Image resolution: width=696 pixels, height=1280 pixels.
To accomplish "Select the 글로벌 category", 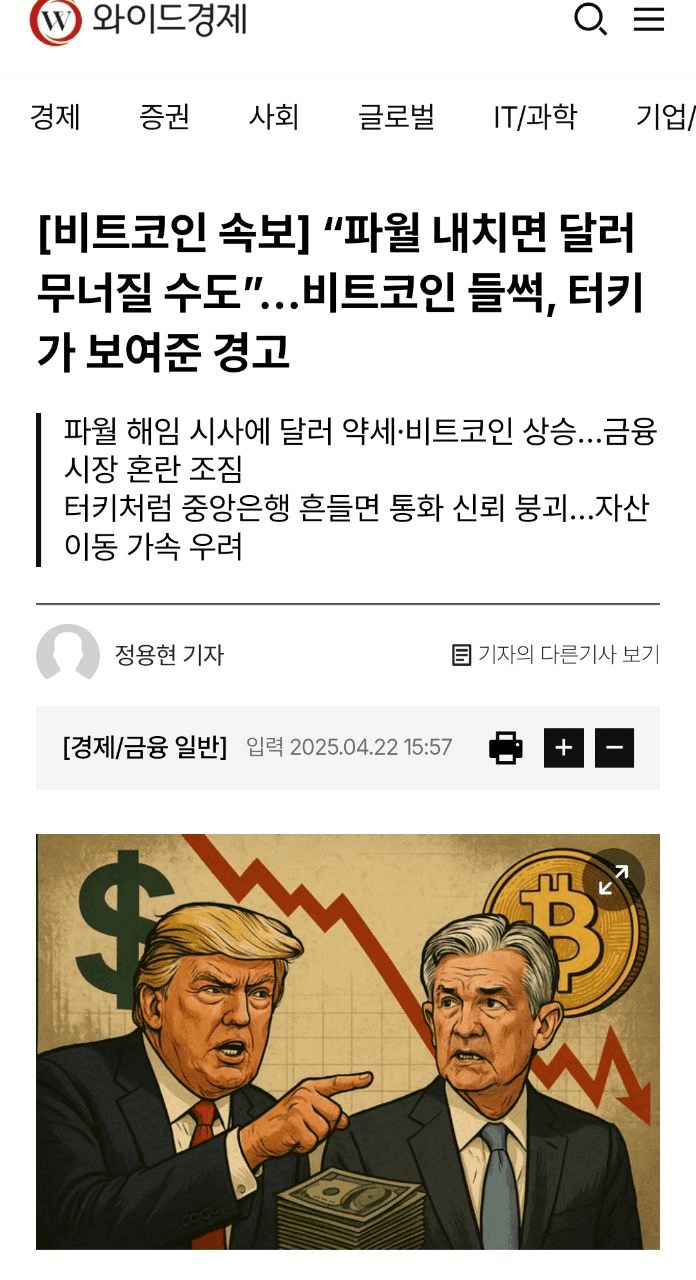I will [396, 118].
